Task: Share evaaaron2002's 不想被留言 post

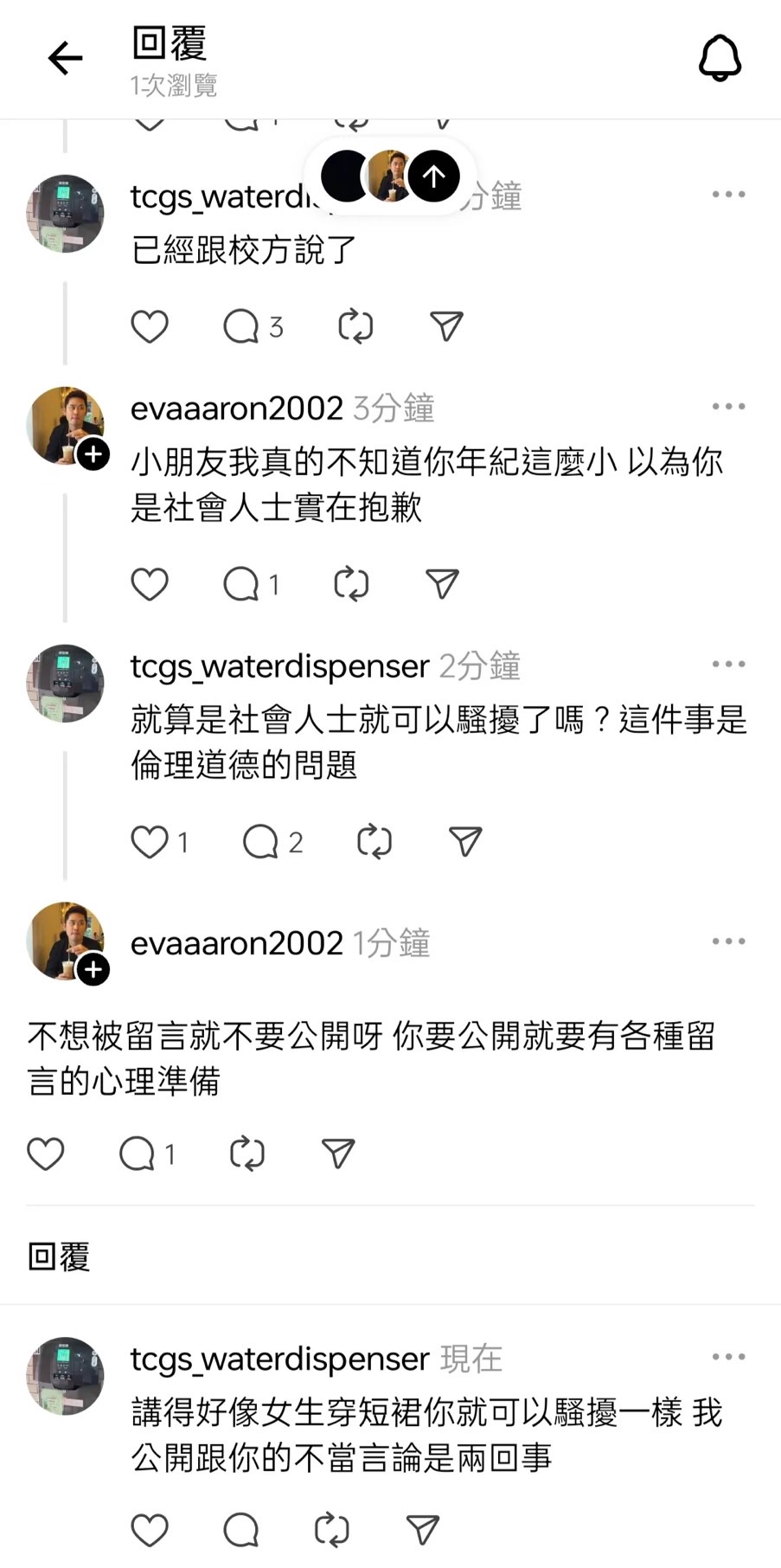Action: click(337, 1153)
